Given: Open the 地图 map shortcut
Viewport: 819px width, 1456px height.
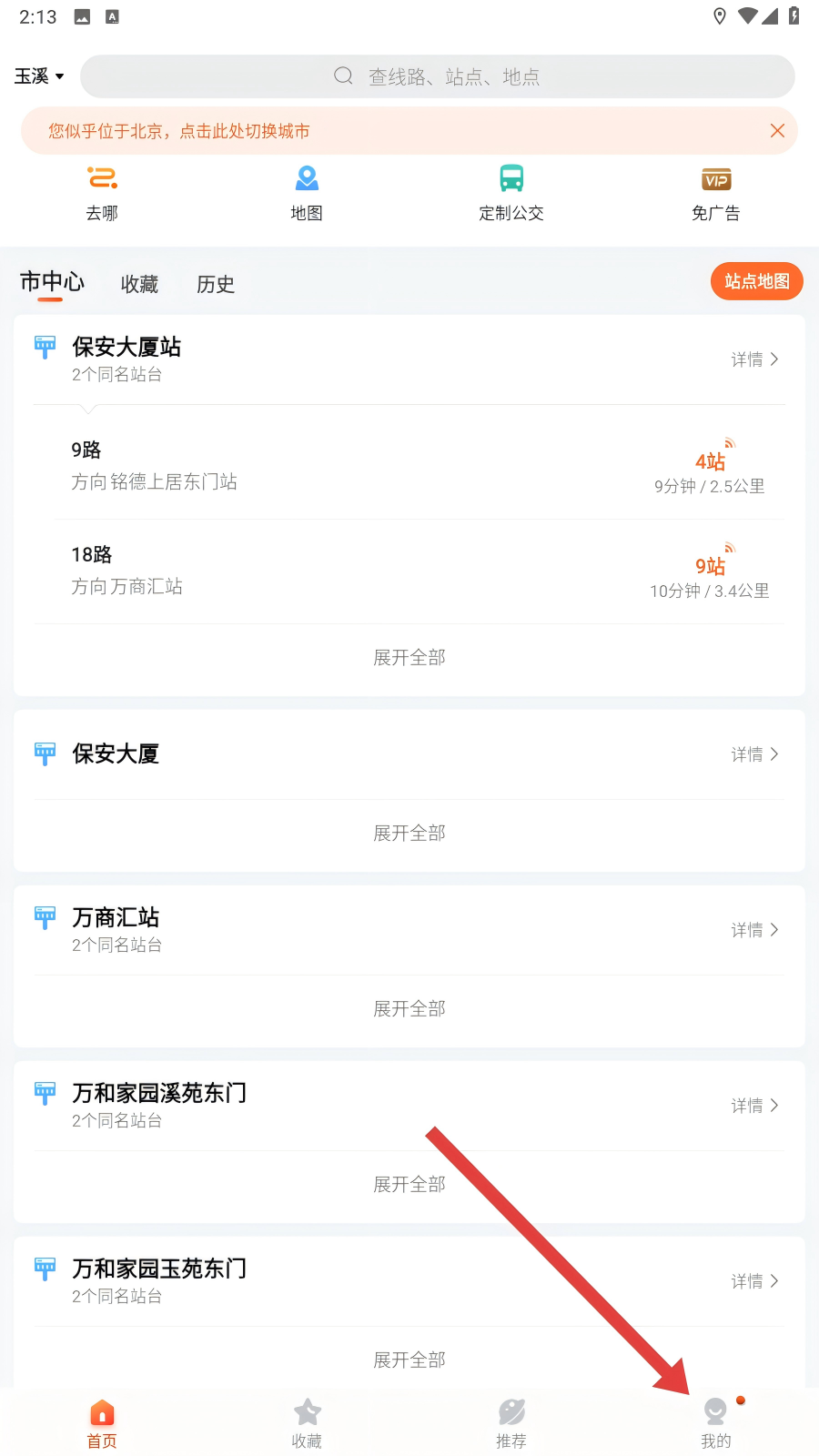Looking at the screenshot, I should [307, 193].
